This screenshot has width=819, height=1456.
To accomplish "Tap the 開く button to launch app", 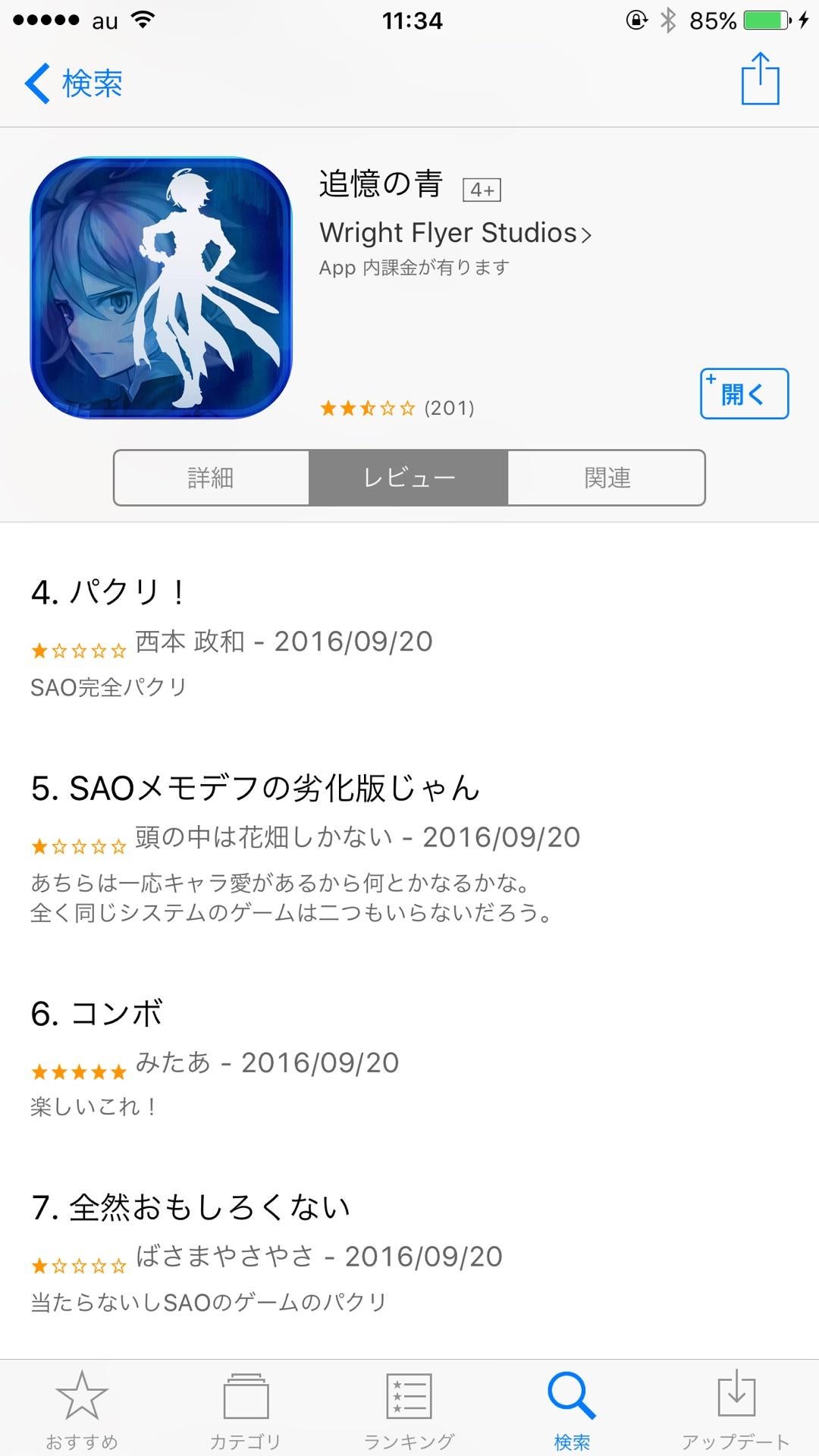I will click(744, 394).
